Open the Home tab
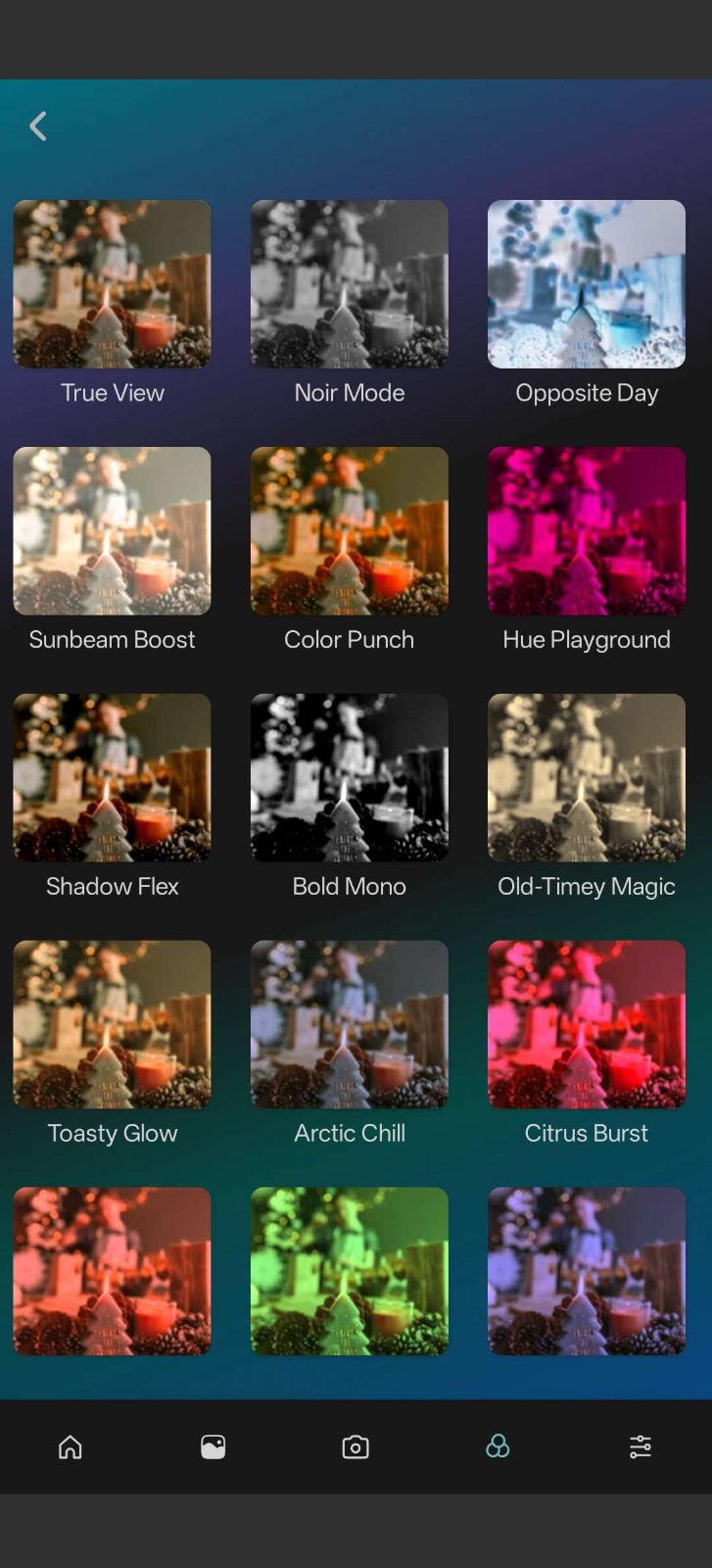 click(71, 1446)
